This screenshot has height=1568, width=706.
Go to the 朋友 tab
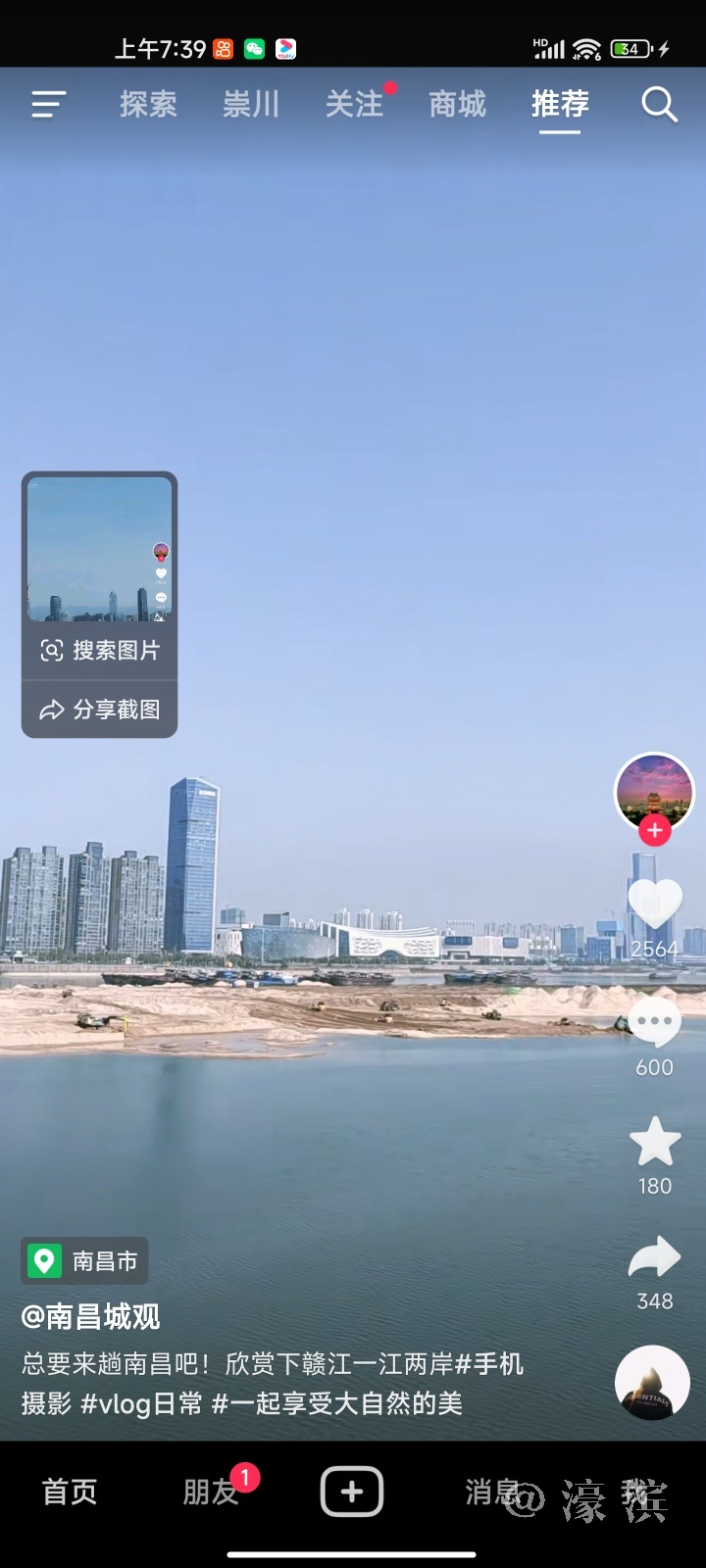pyautogui.click(x=211, y=1492)
